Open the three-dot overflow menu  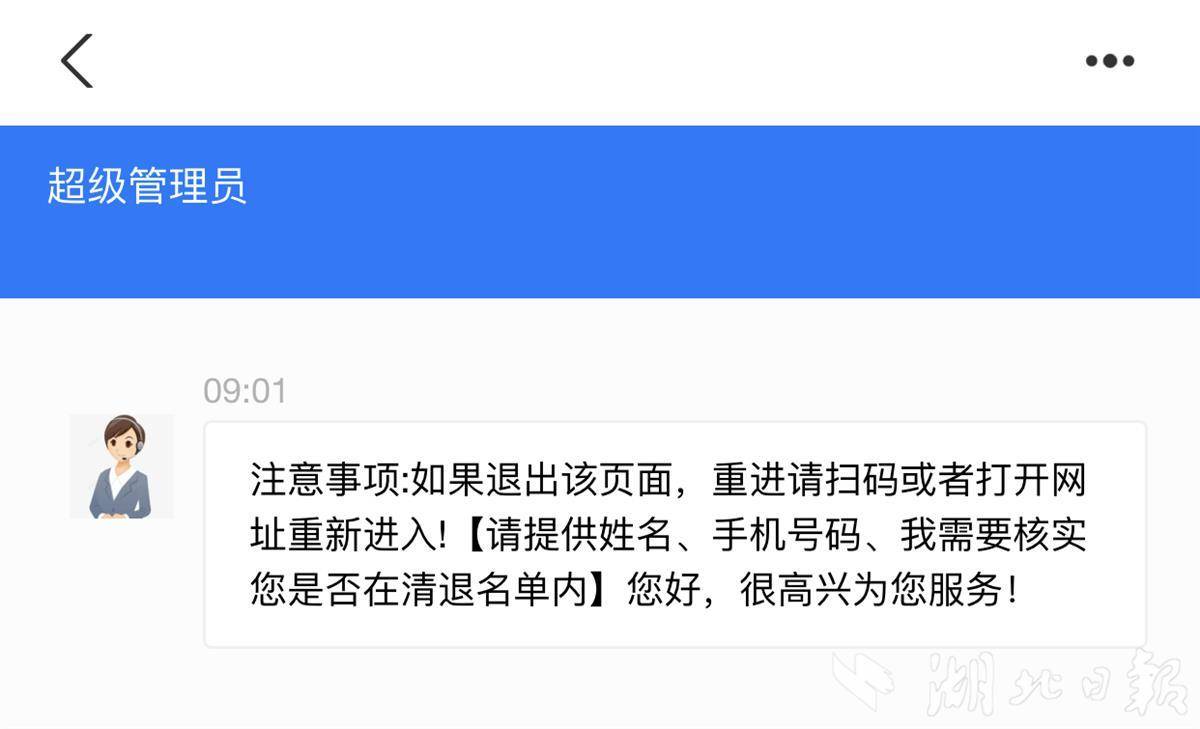pos(1109,61)
